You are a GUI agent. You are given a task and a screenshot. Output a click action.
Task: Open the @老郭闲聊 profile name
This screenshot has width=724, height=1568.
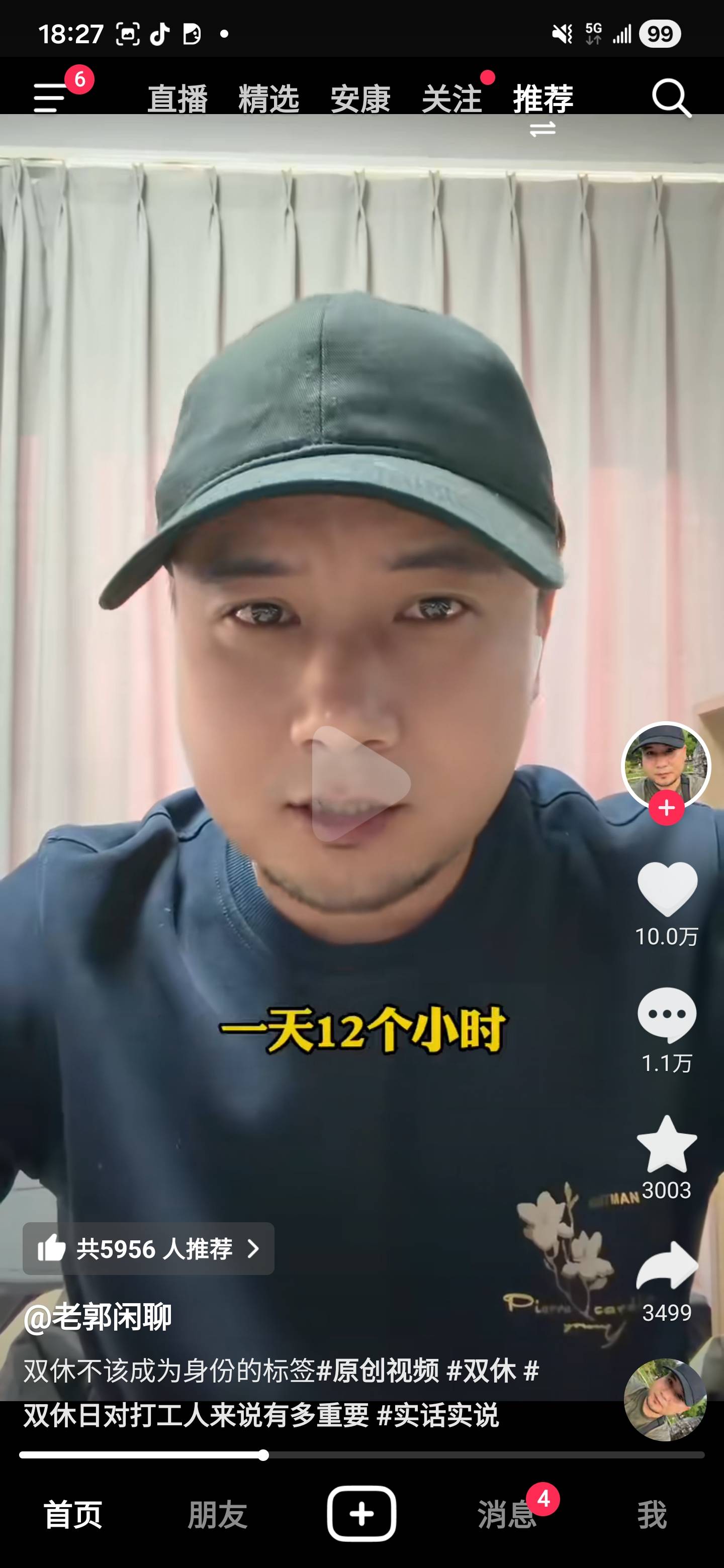click(98, 1318)
